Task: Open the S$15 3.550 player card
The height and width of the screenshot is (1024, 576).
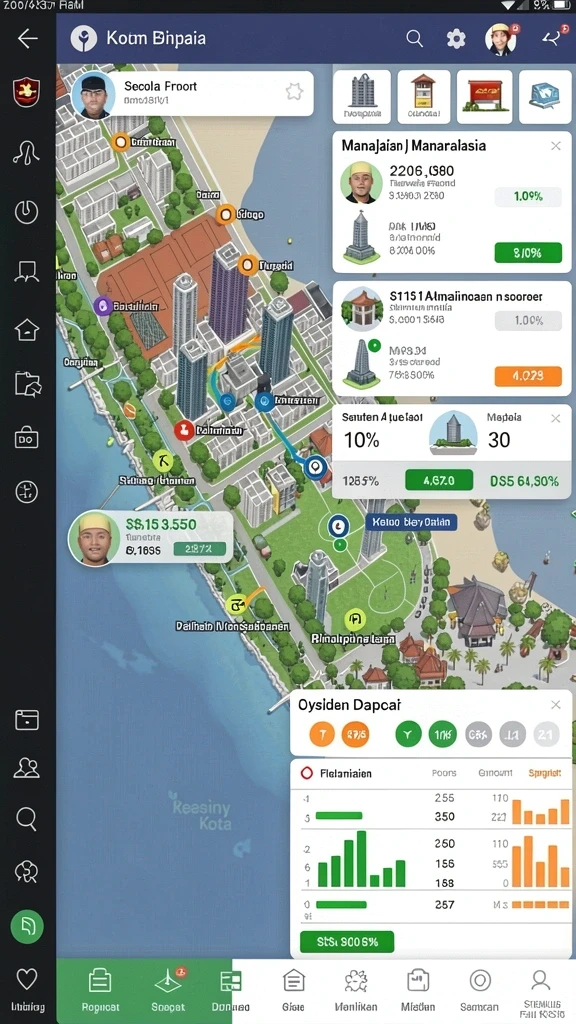Action: 151,538
